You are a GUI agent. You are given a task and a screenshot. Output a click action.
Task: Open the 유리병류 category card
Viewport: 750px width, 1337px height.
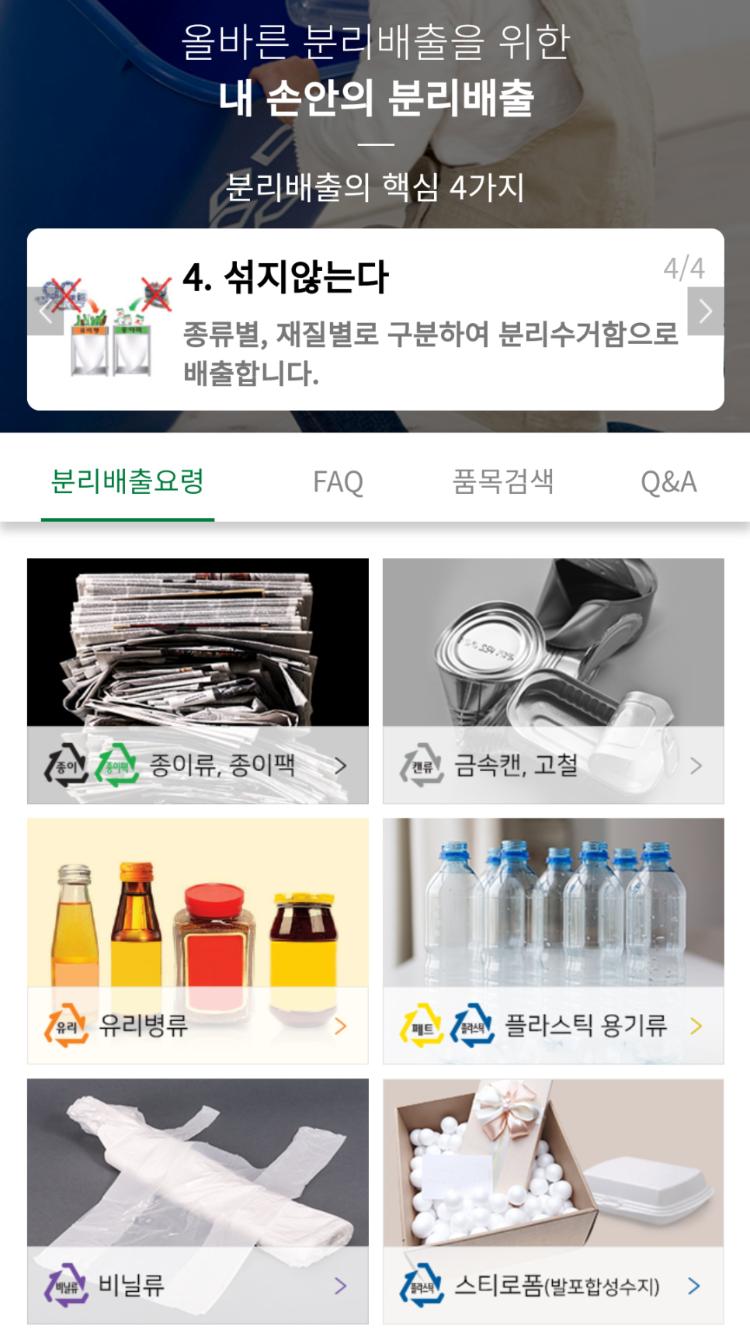(x=197, y=941)
